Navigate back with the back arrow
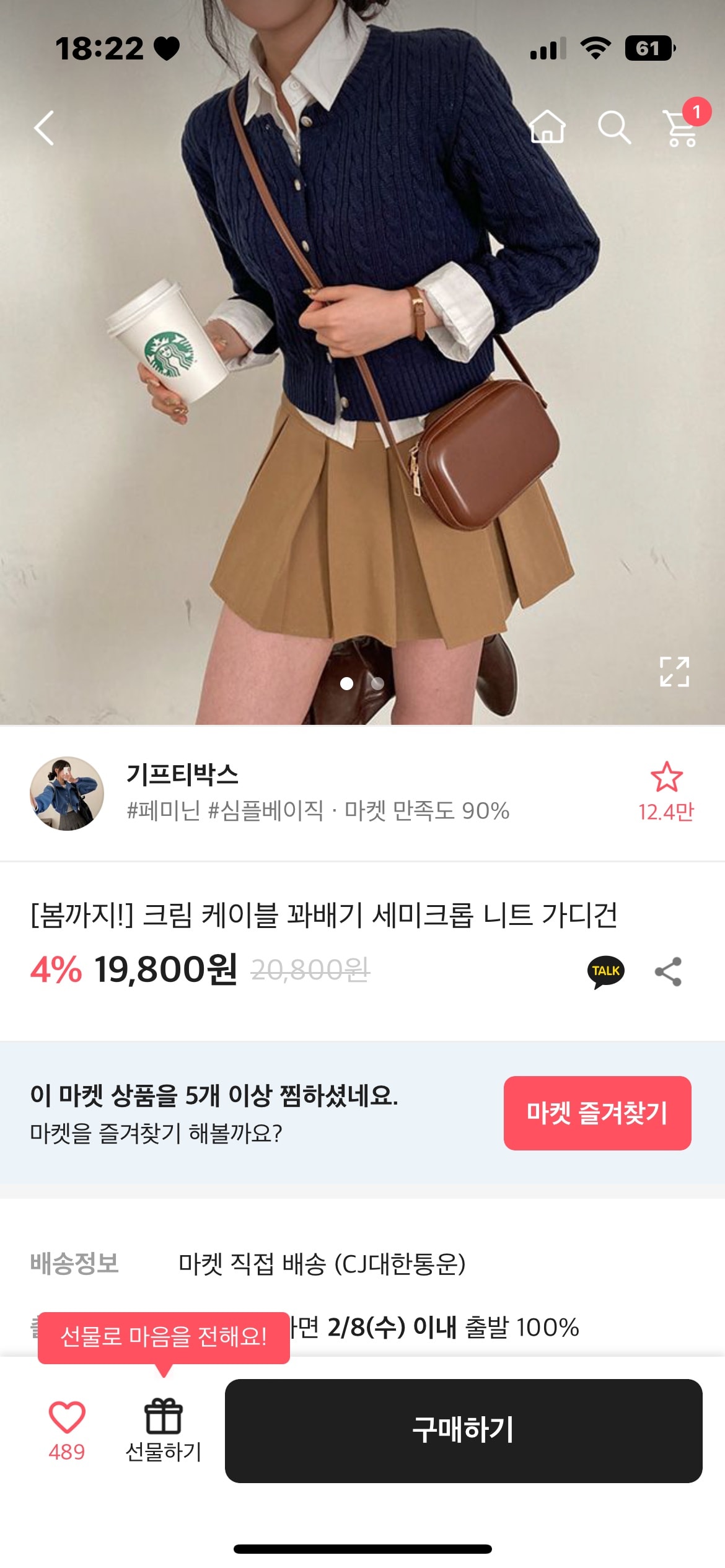The image size is (725, 1568). coord(42,128)
